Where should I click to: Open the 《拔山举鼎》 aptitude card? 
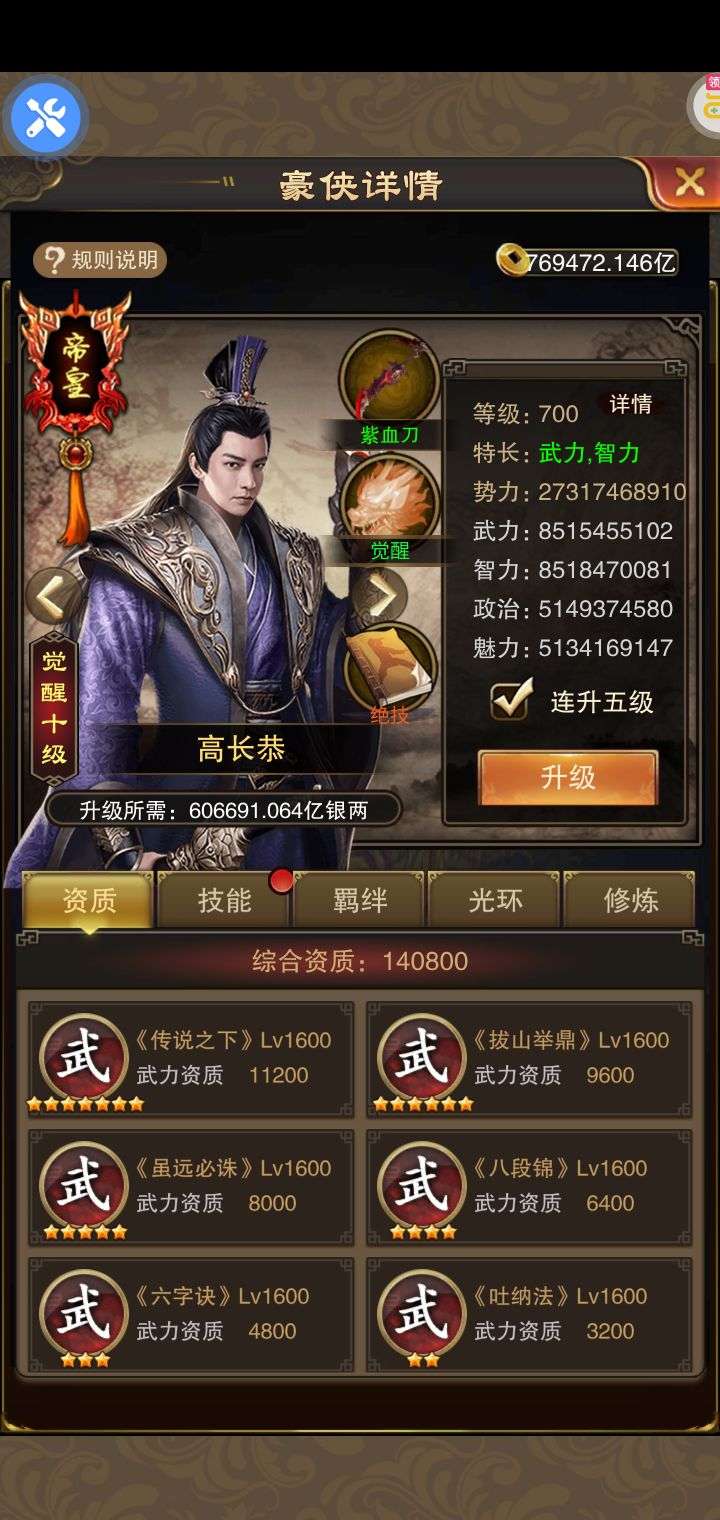(x=529, y=1059)
